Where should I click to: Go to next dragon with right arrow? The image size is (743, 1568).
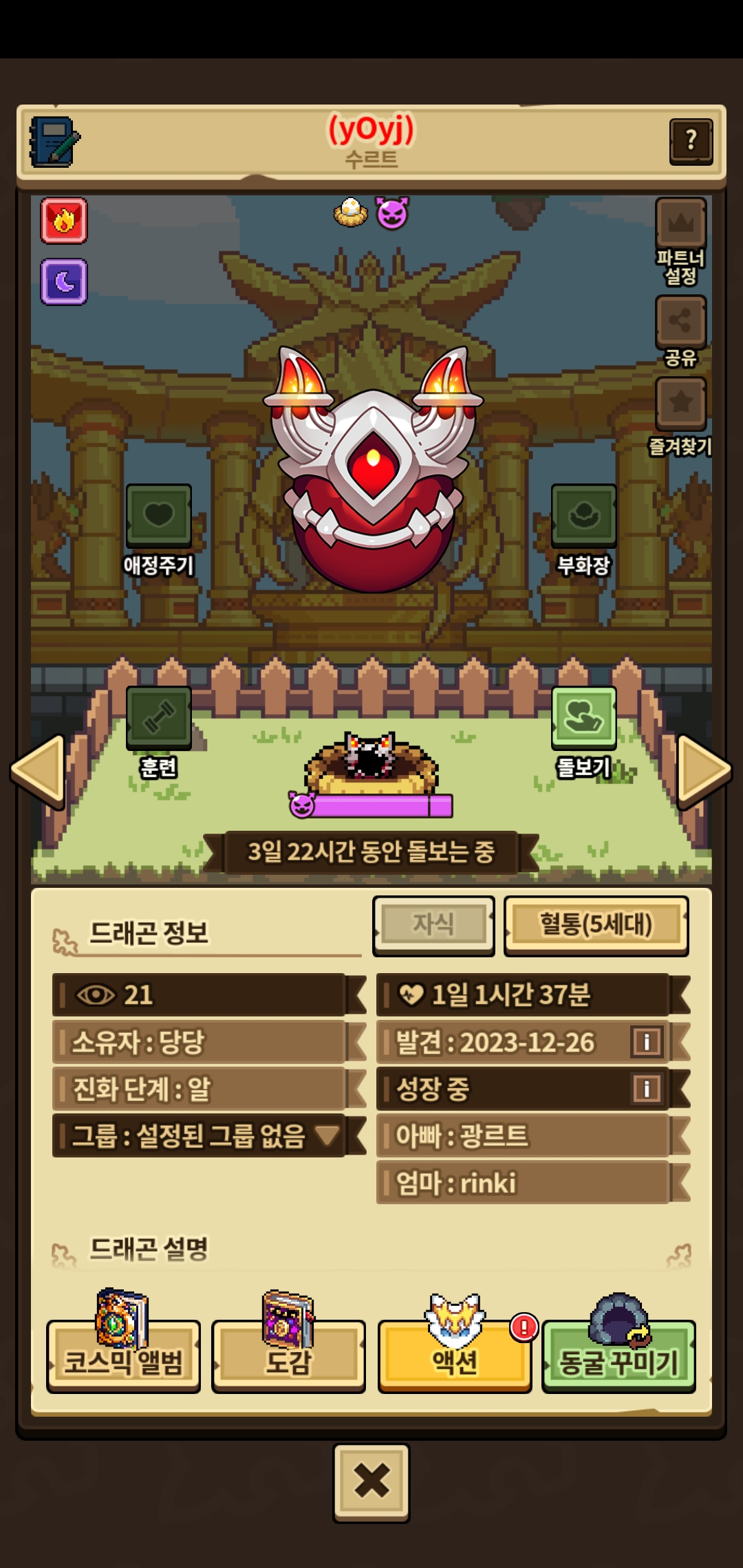(704, 771)
